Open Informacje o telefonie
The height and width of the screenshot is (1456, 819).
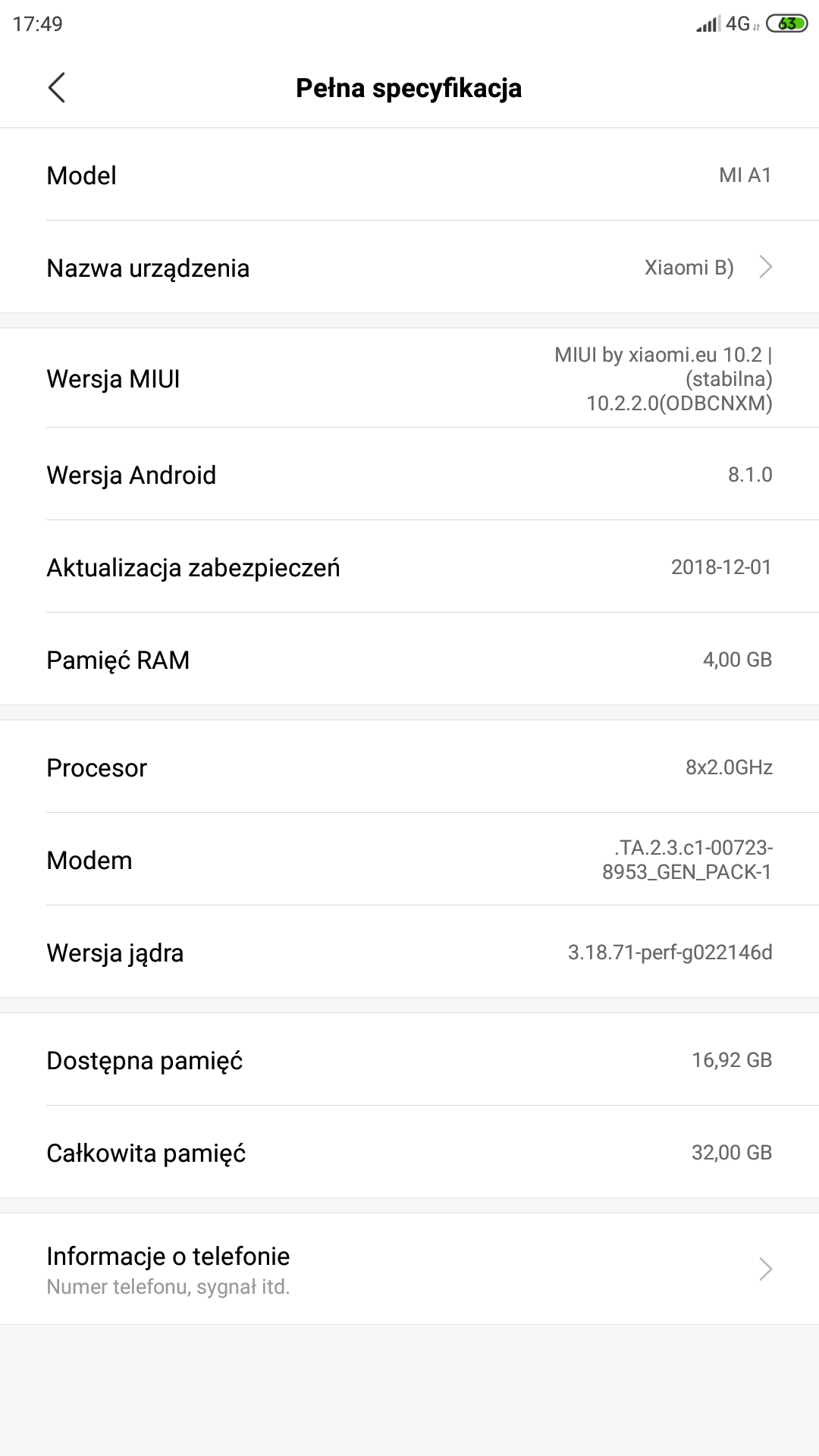[x=409, y=1269]
